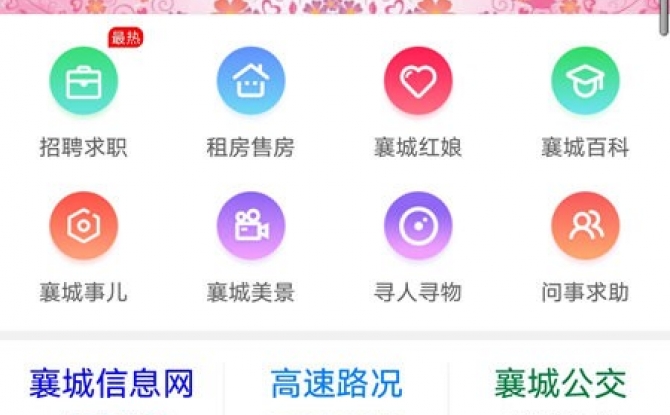The image size is (670, 415).
Task: Open 襄城公交 bus information
Action: coord(560,385)
